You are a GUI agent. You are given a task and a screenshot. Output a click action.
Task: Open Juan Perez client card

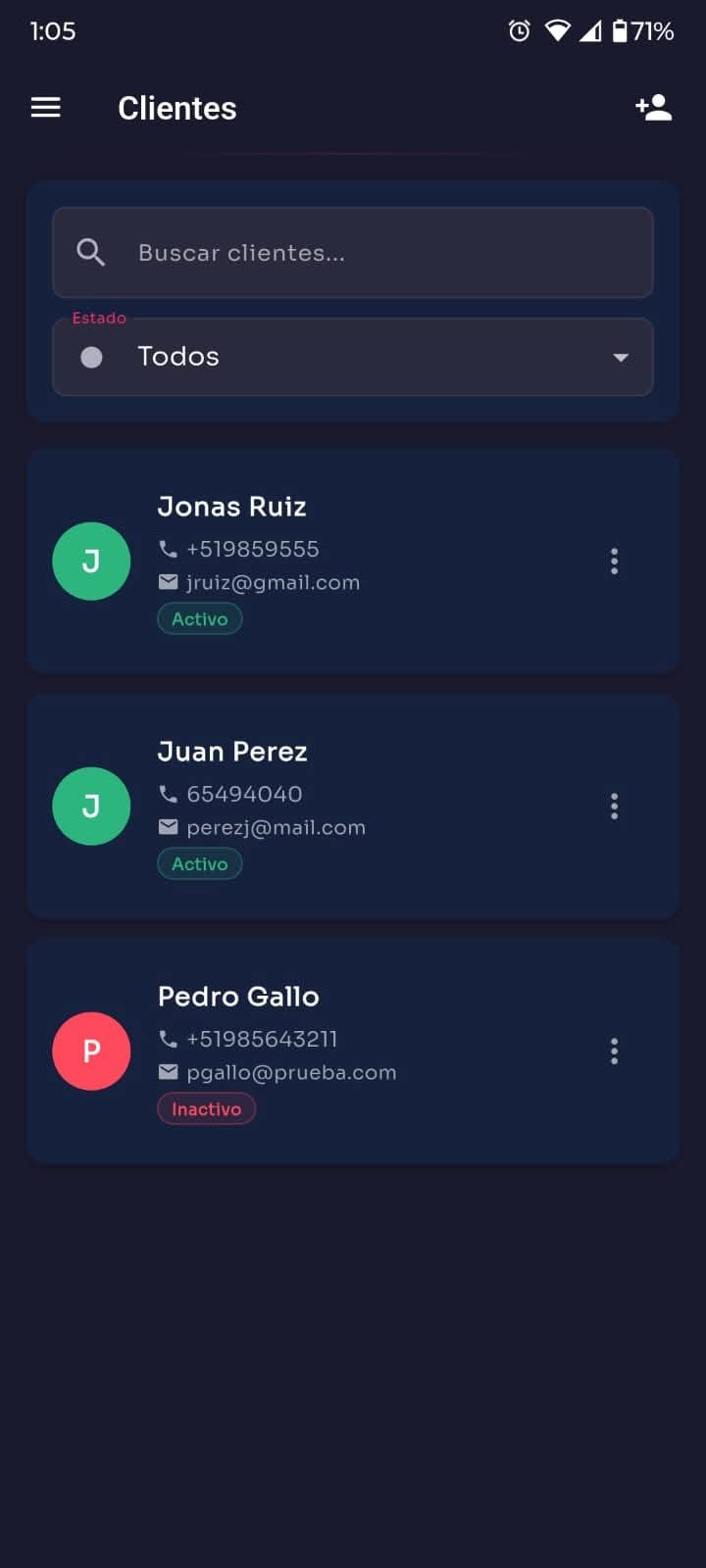click(353, 806)
